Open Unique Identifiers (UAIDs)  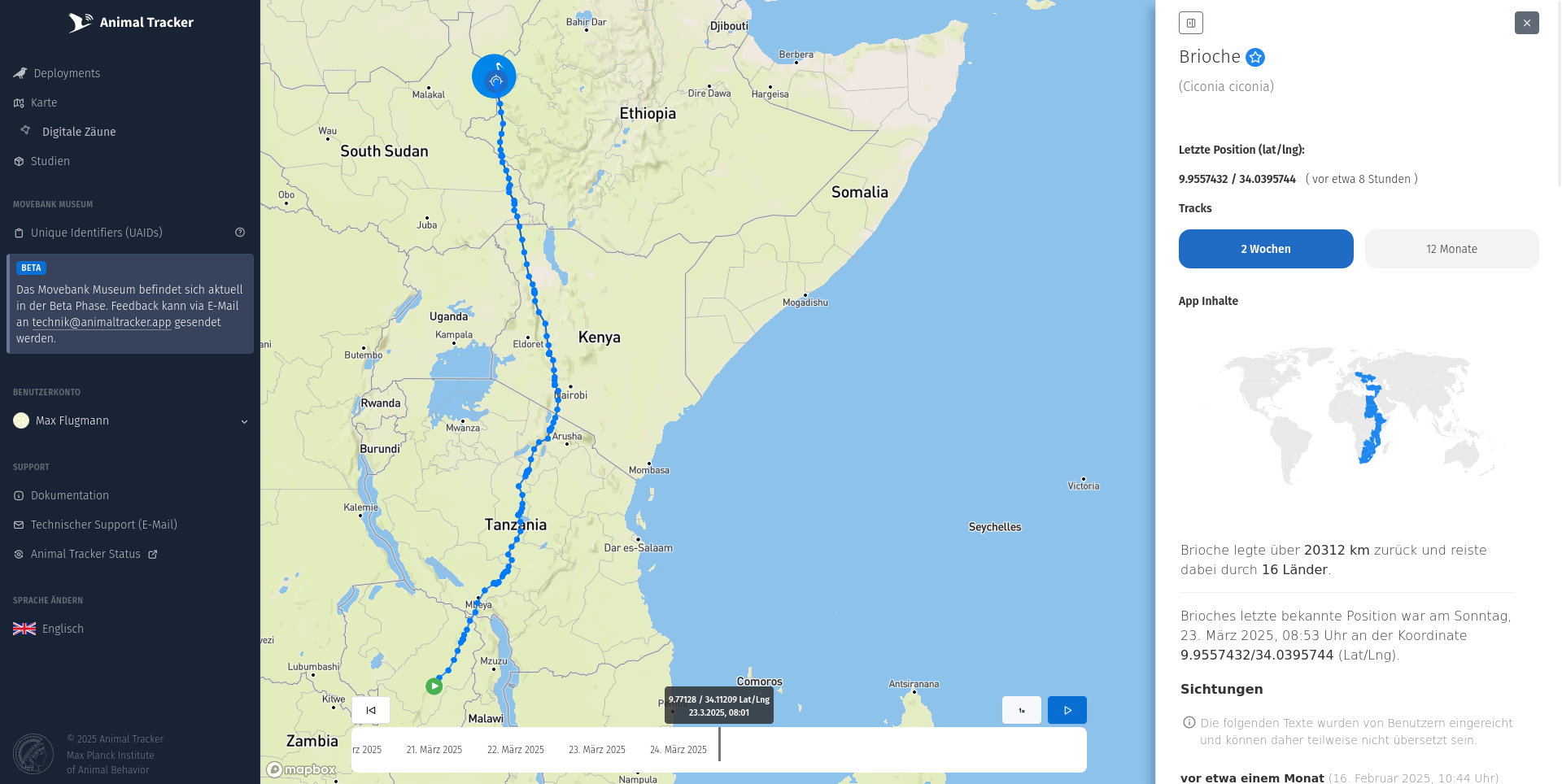(96, 233)
